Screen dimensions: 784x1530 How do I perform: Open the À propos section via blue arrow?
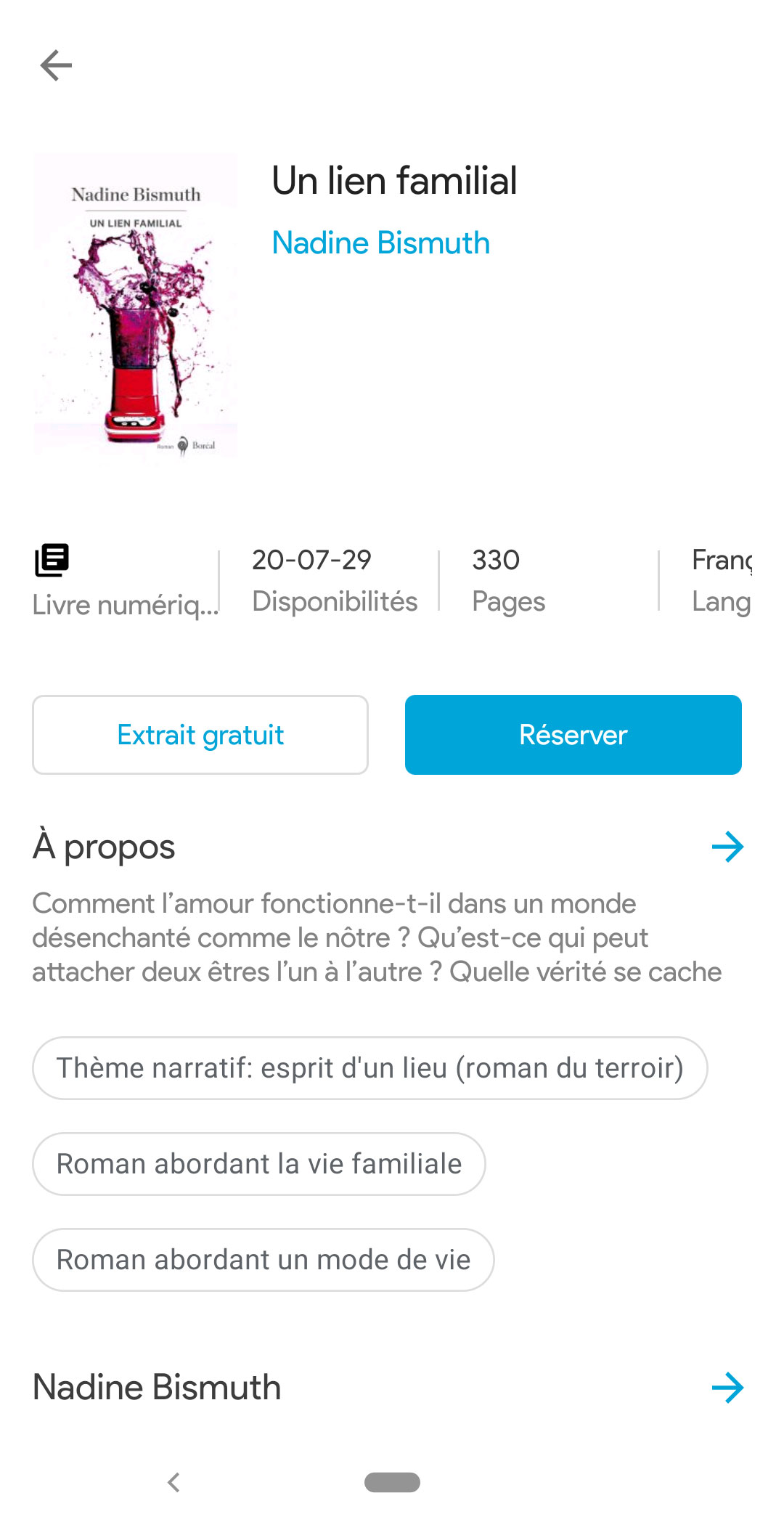tap(728, 845)
